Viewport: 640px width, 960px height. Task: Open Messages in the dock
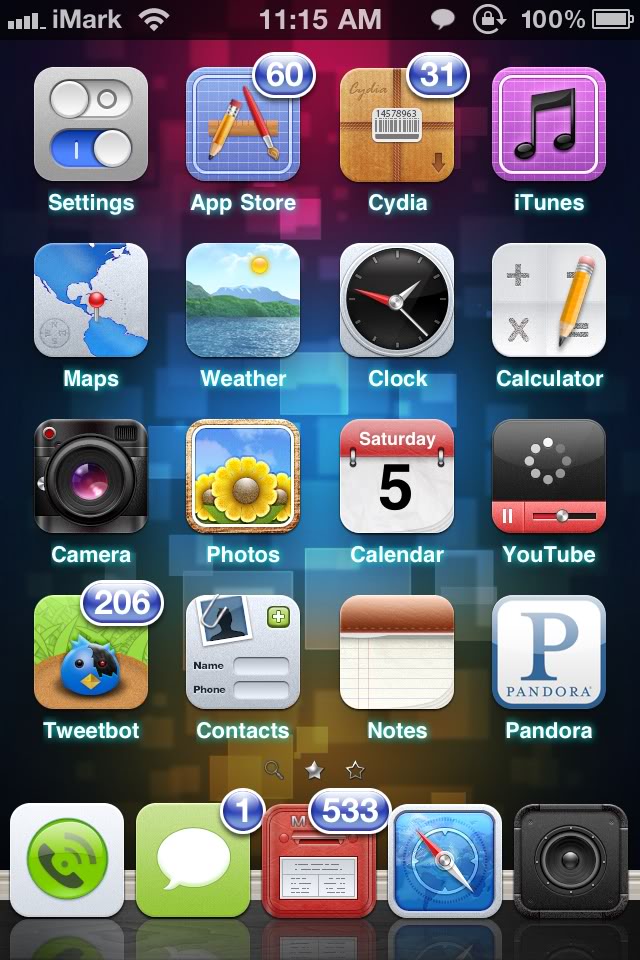tap(193, 860)
